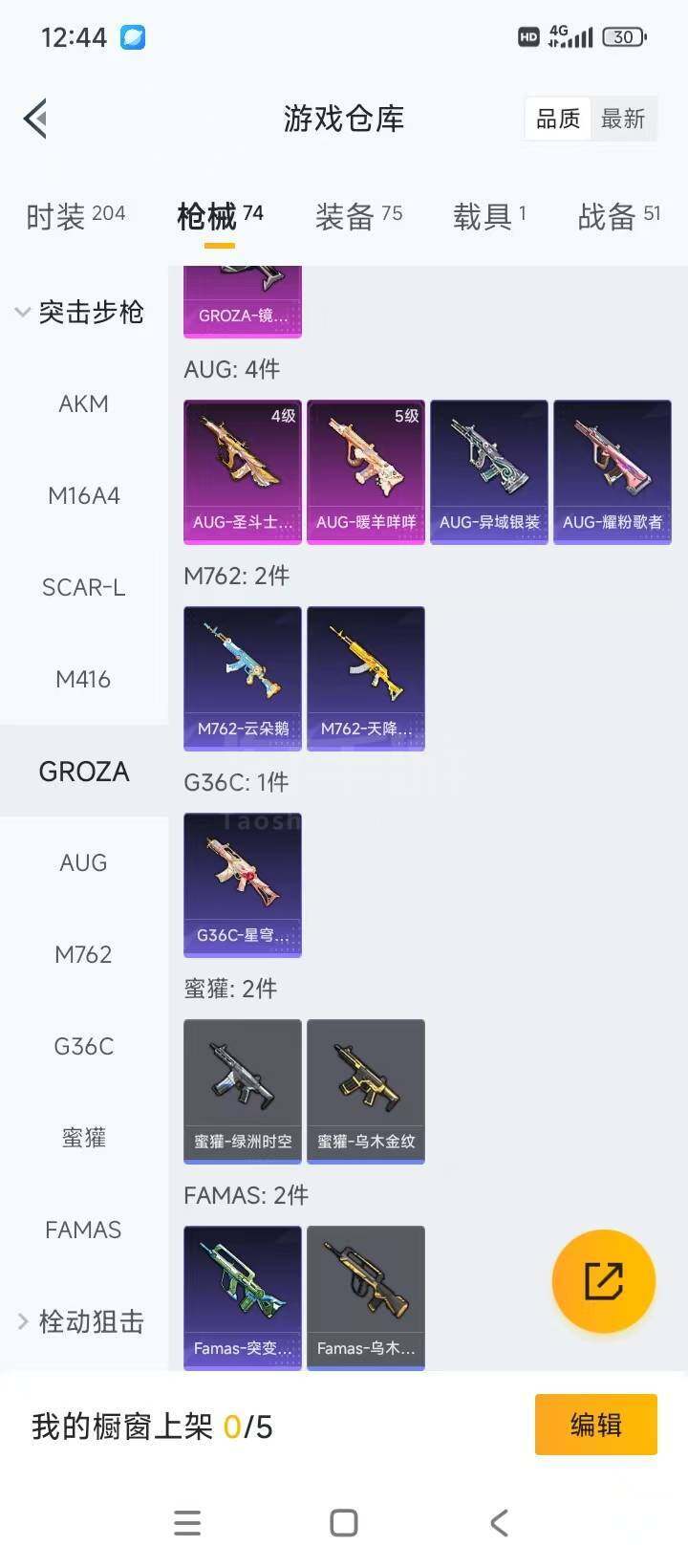Tap the orange share floating button
Screen dimensions: 688x1568
click(604, 1281)
